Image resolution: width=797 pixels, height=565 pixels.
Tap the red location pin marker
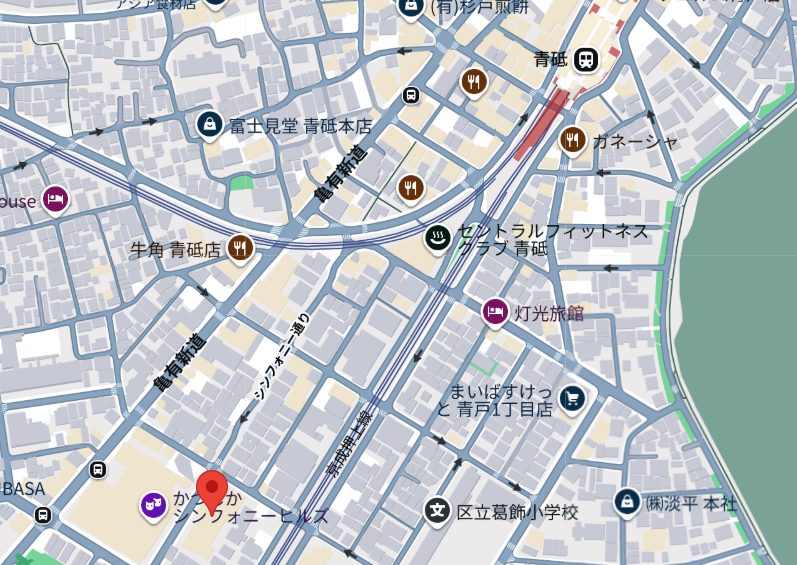point(211,489)
